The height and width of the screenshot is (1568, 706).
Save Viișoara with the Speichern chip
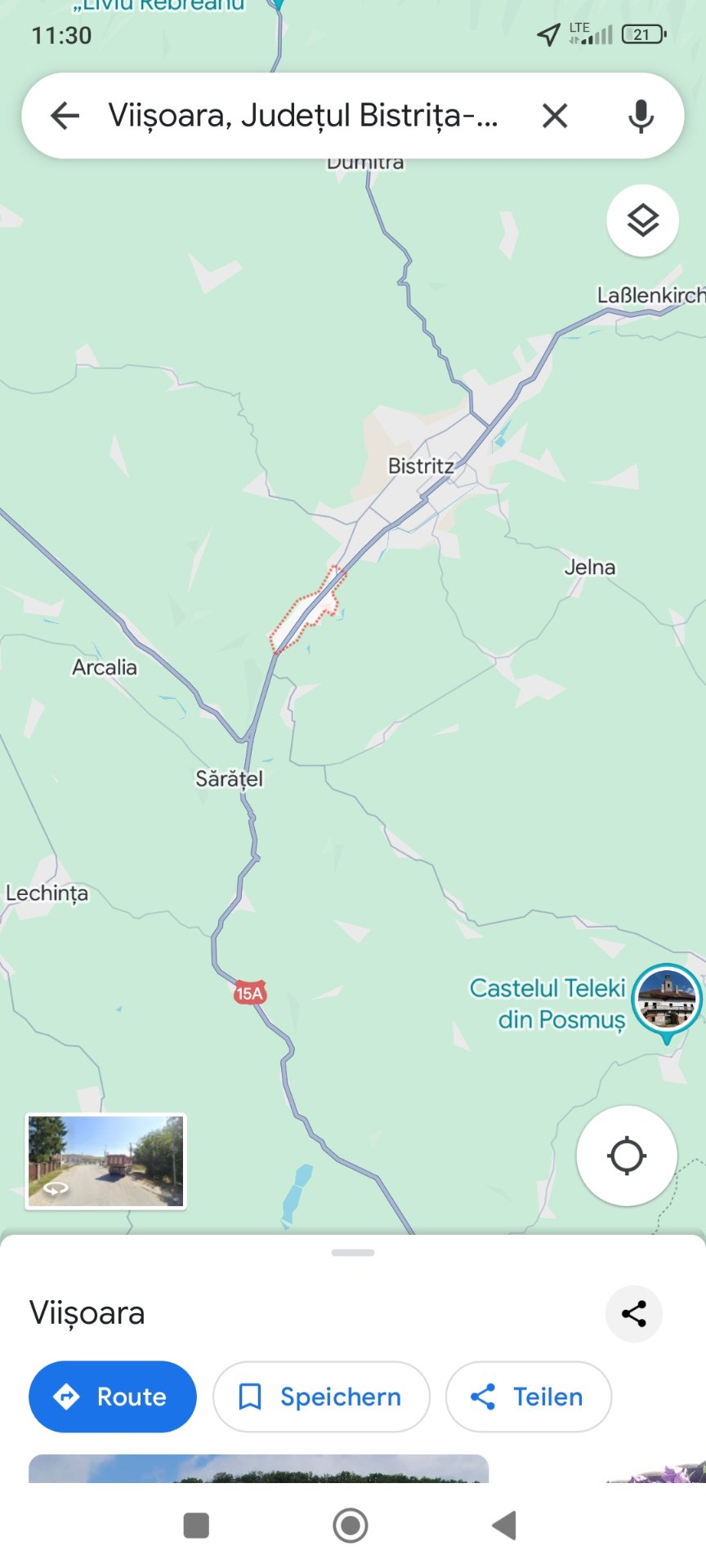[x=321, y=1396]
